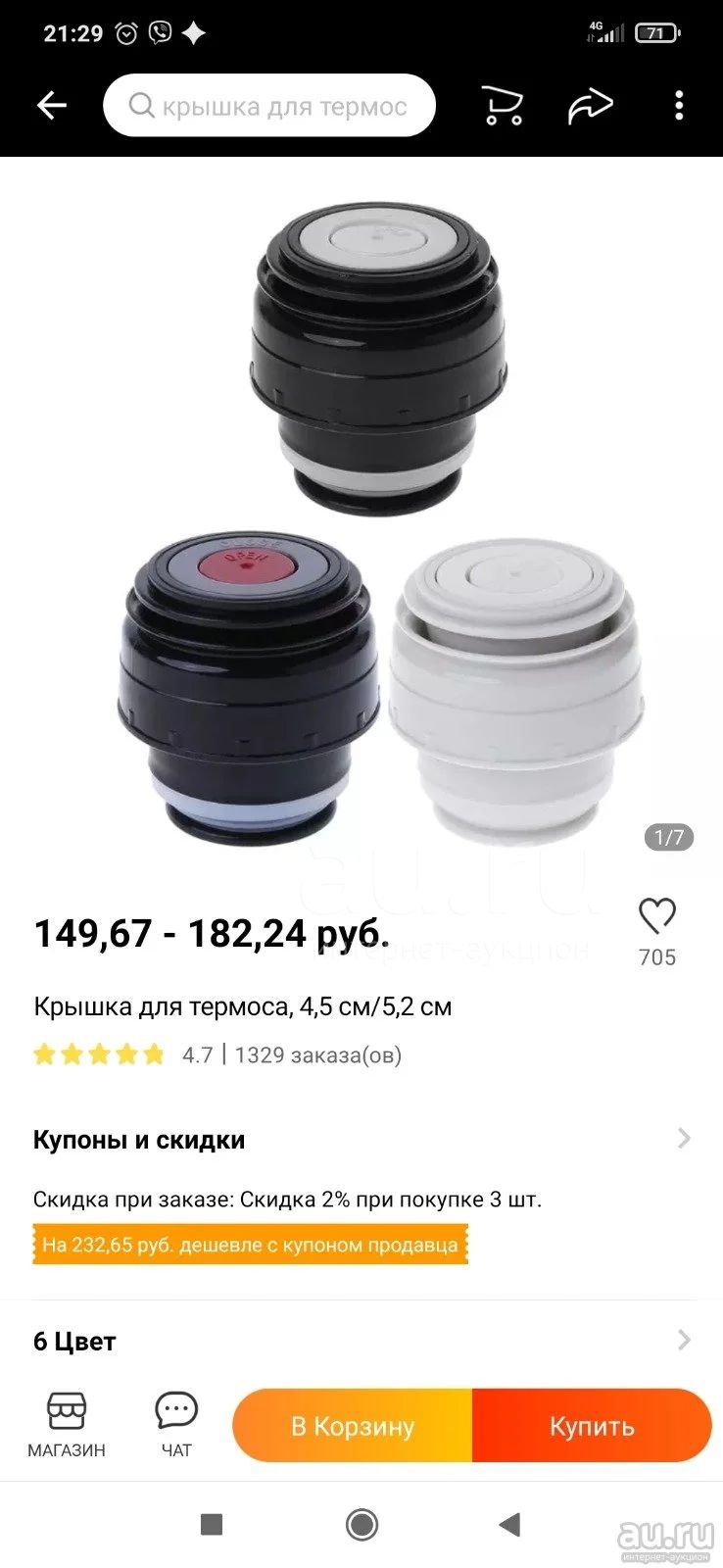Visit the seller's Магазин

point(67,1425)
